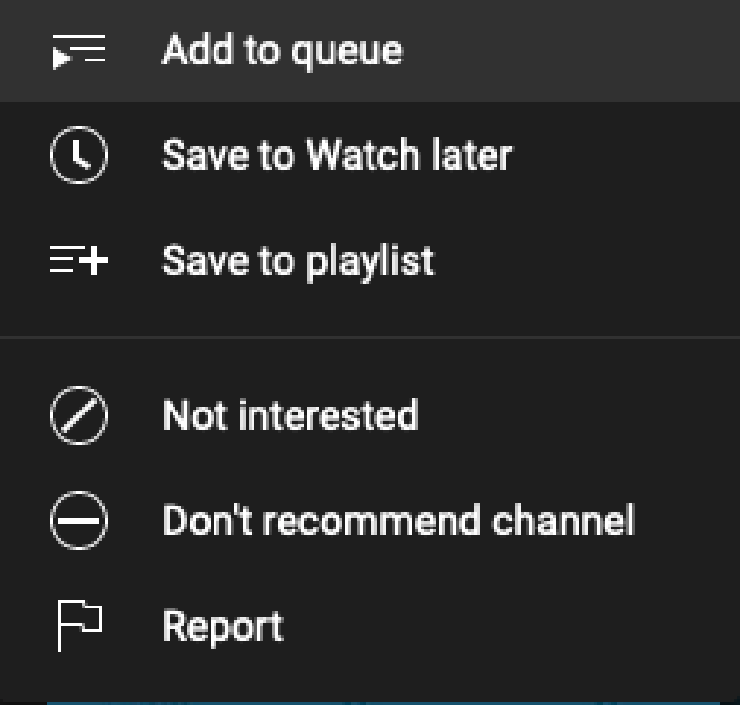Choose Save to playlist
740x705 pixels.
(298, 261)
